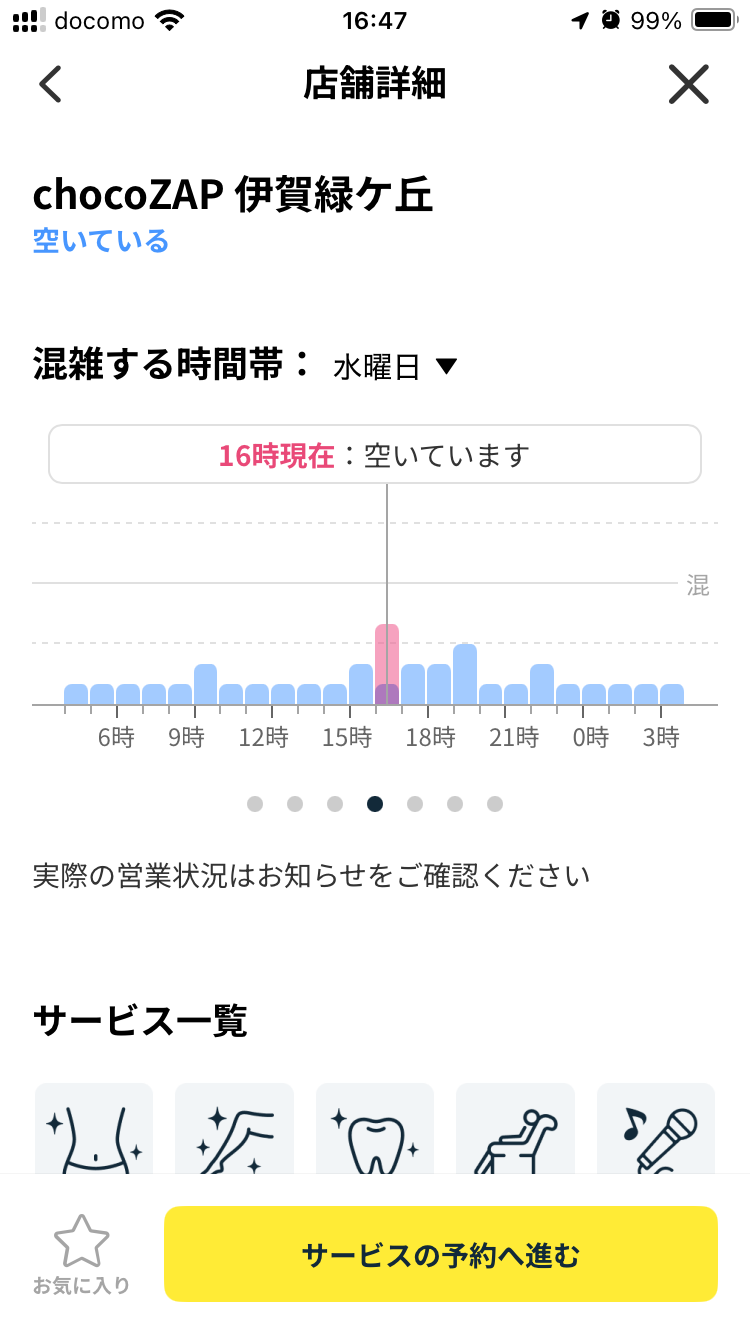This screenshot has height=1334, width=750.
Task: Select the teeth whitening service icon
Action: 375,1129
